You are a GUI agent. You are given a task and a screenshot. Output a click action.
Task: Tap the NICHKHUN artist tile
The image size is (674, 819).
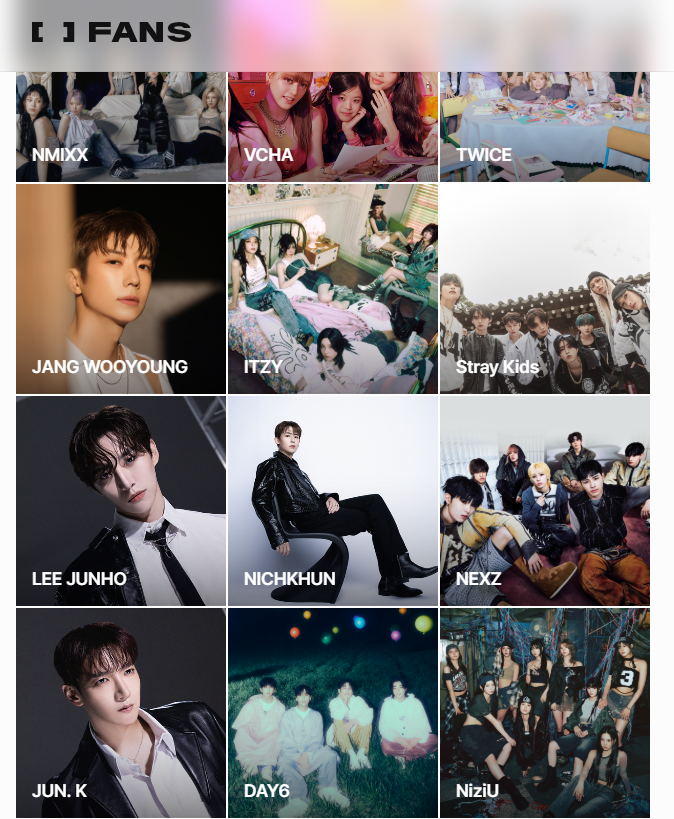[x=333, y=501]
